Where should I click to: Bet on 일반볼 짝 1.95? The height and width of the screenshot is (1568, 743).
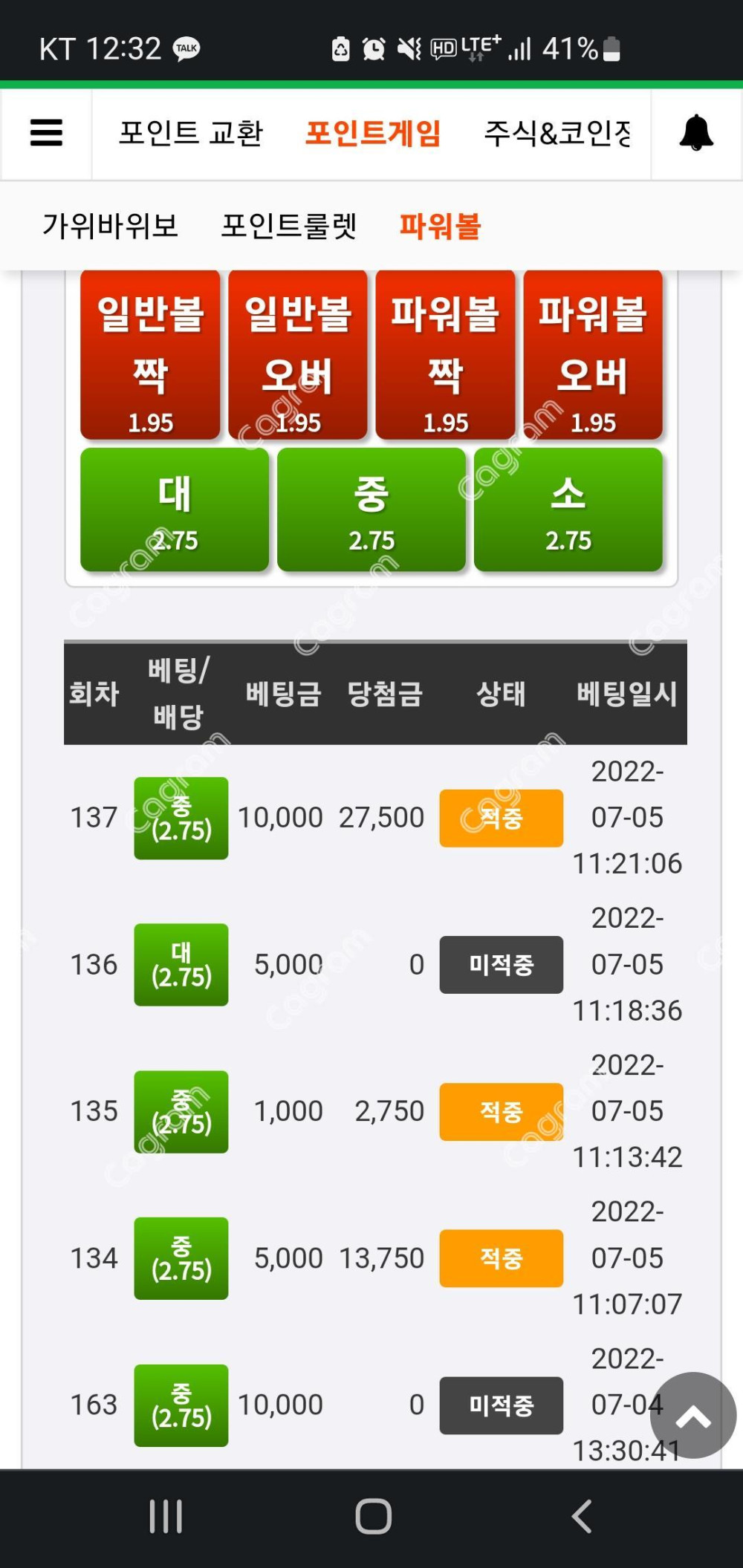click(x=150, y=355)
